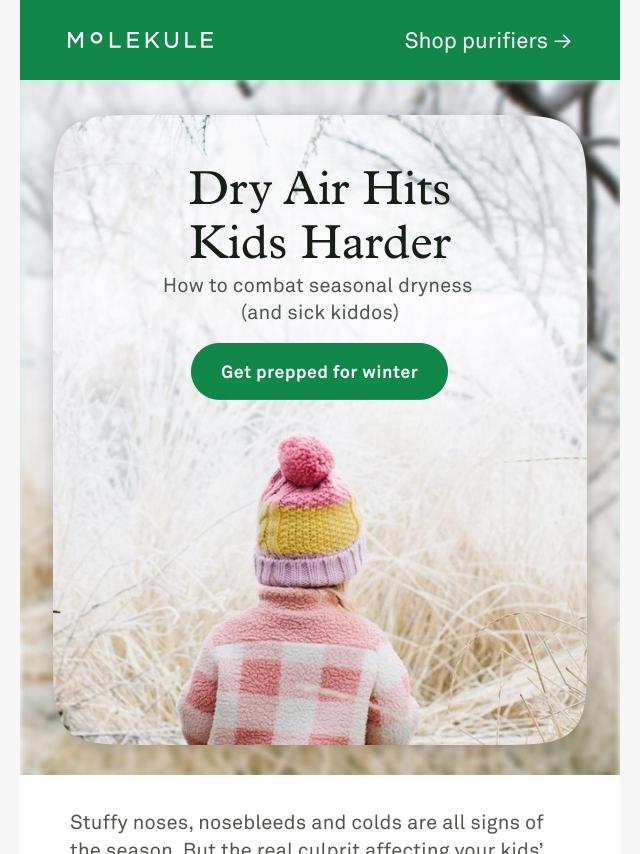Tap the Get prepped for winter button
The height and width of the screenshot is (854, 640).
click(319, 372)
